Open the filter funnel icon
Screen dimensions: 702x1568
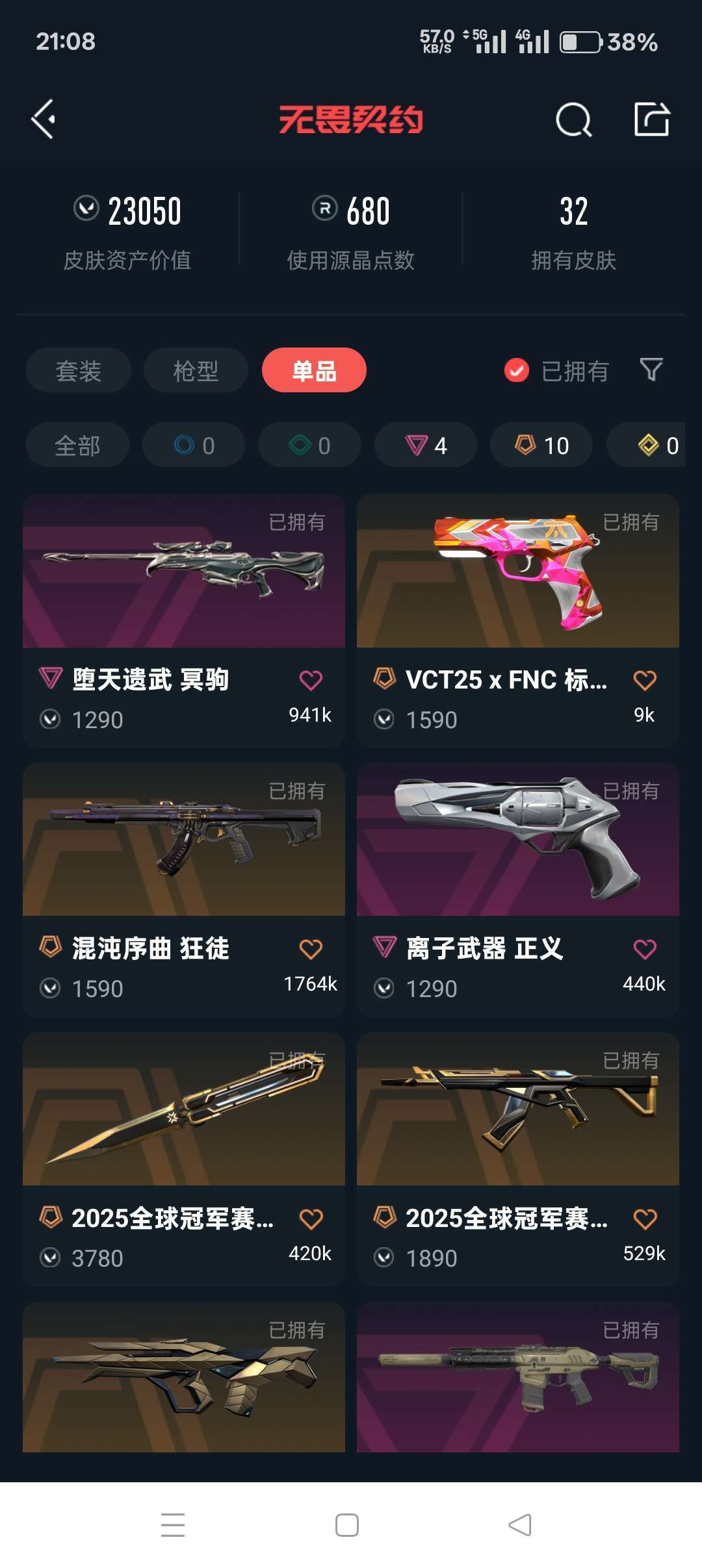651,370
